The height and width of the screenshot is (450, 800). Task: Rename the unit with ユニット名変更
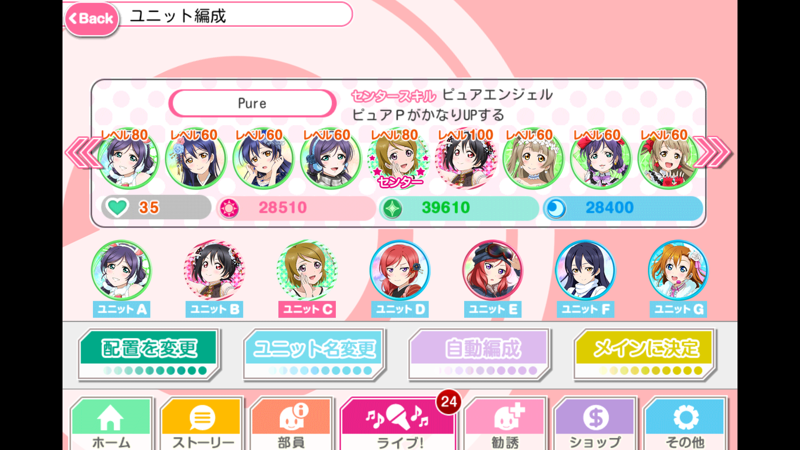pos(314,351)
